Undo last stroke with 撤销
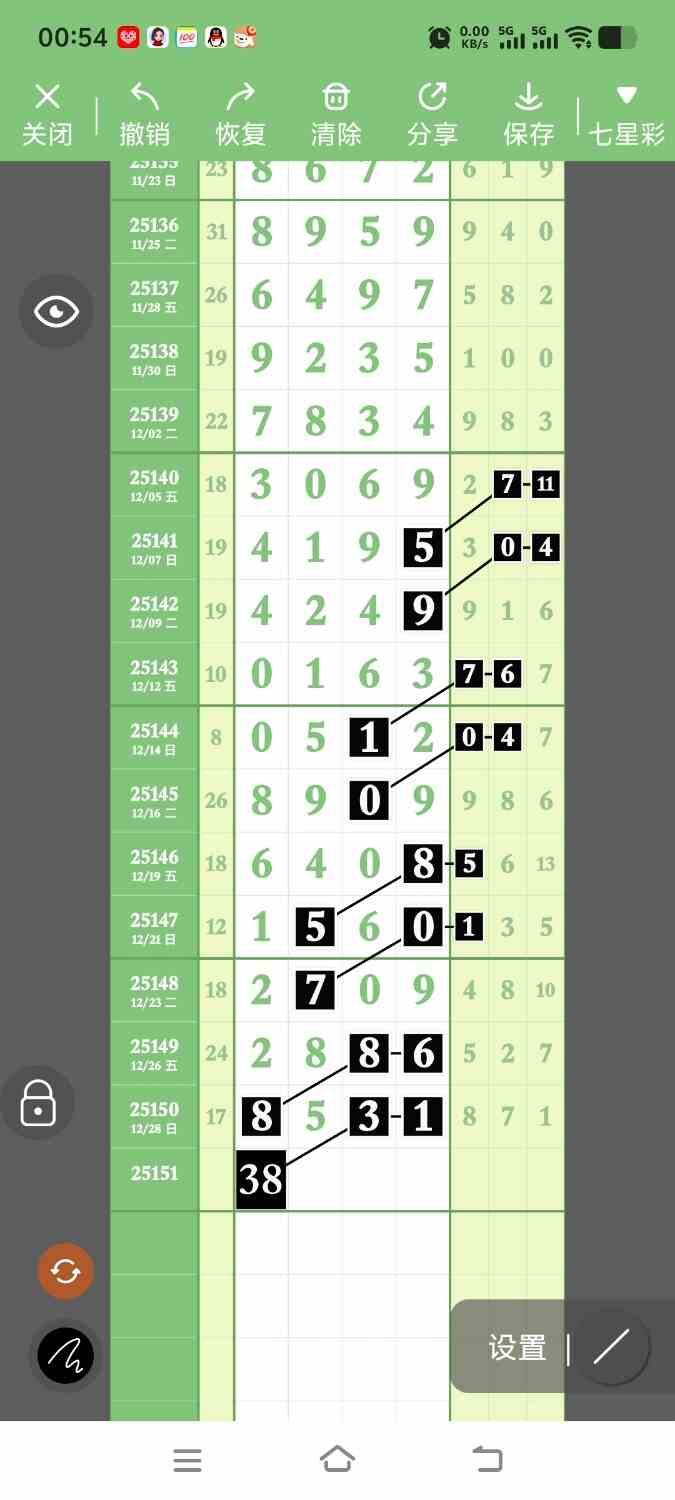 (144, 114)
